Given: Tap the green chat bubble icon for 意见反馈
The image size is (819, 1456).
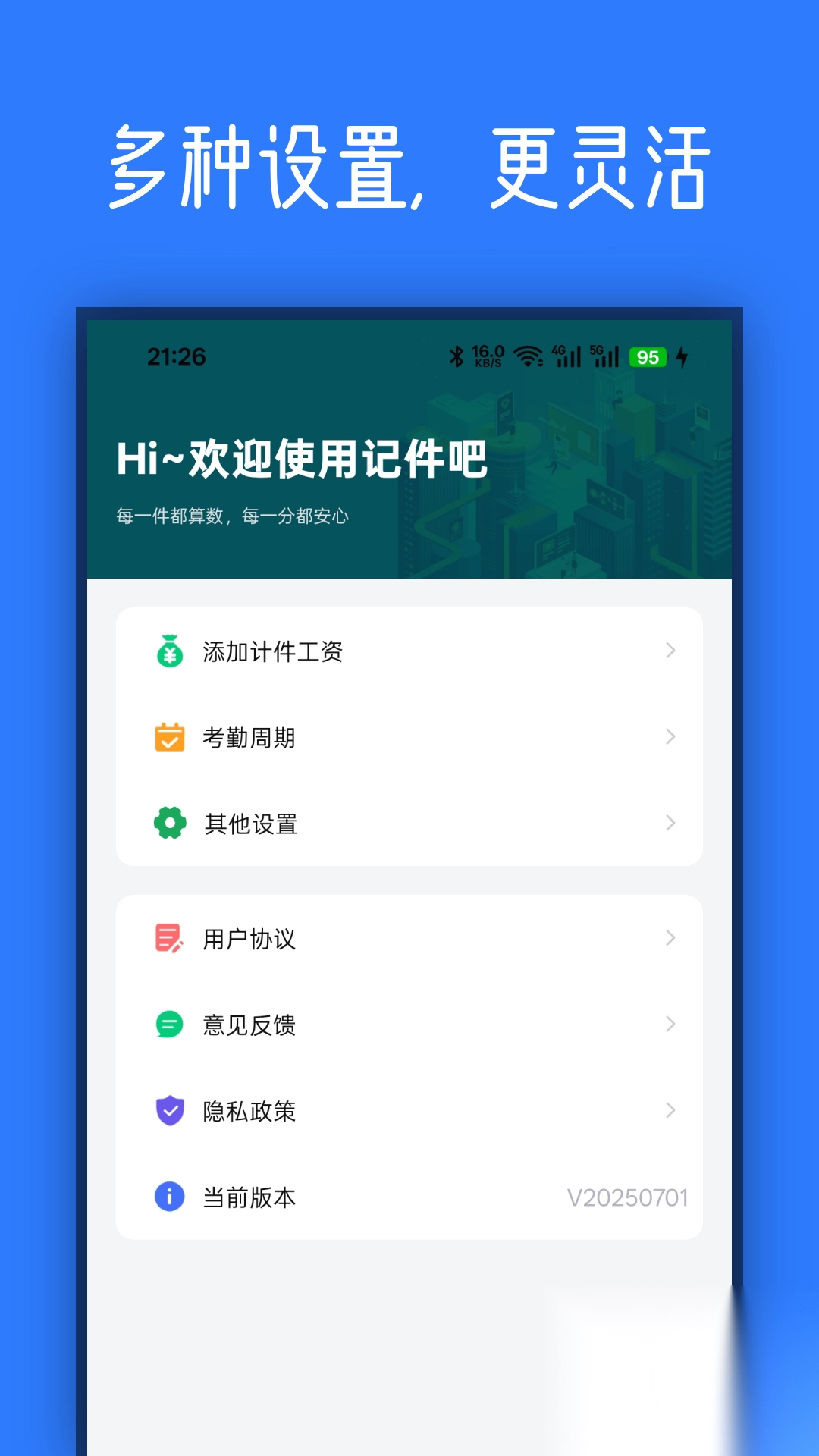Looking at the screenshot, I should pyautogui.click(x=170, y=1025).
